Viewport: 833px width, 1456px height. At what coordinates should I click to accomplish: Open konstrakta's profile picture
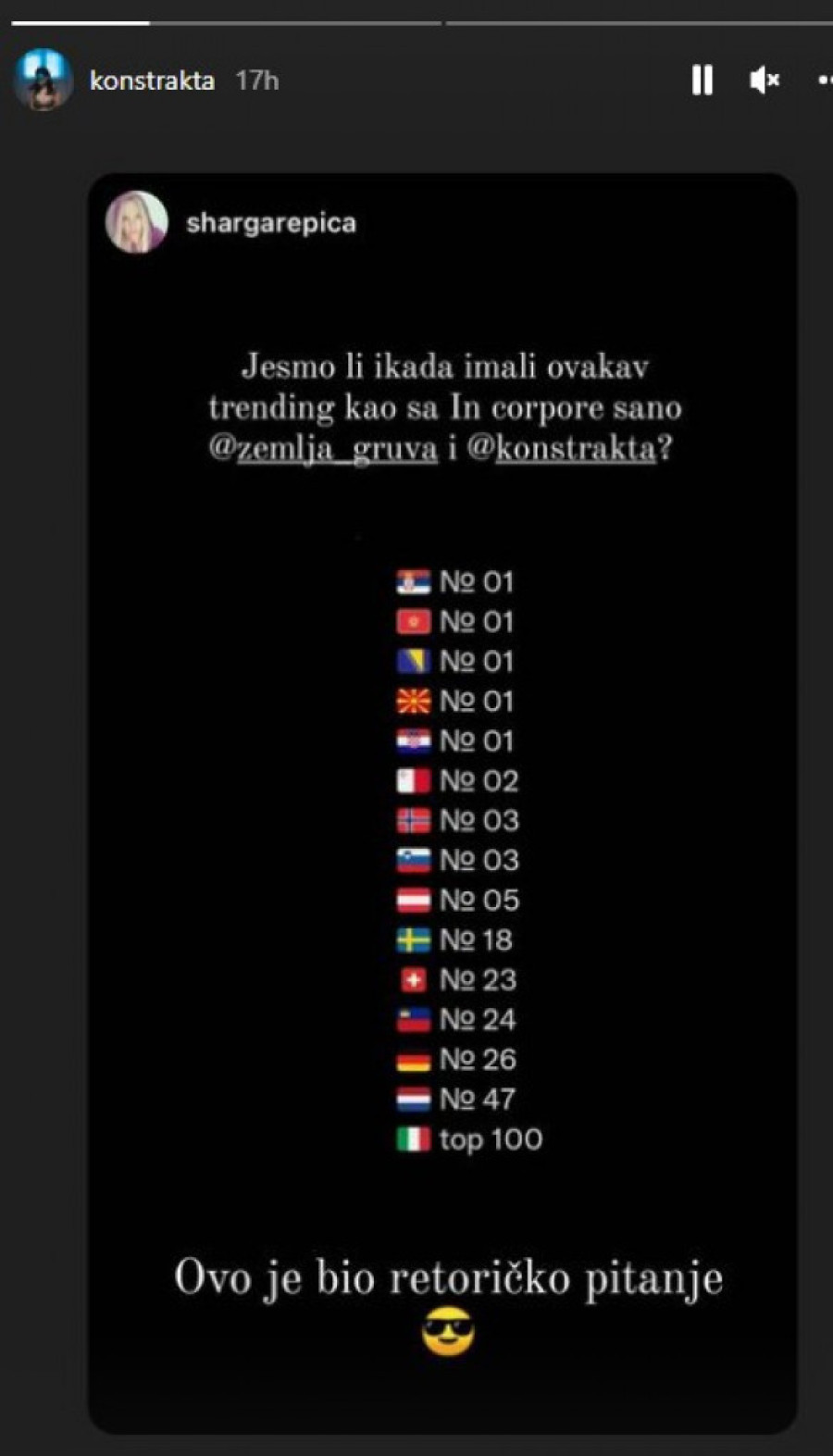click(43, 81)
